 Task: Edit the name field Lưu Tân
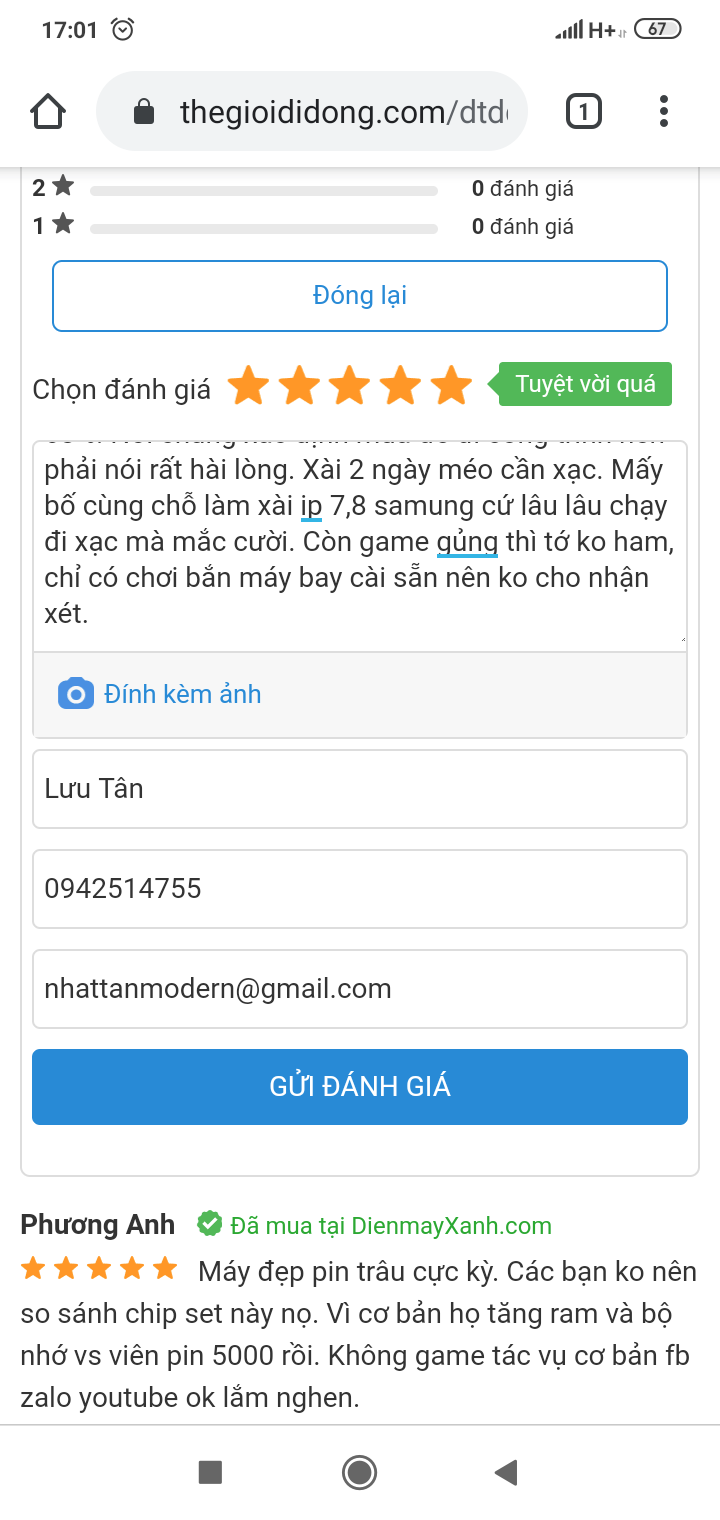coord(359,789)
